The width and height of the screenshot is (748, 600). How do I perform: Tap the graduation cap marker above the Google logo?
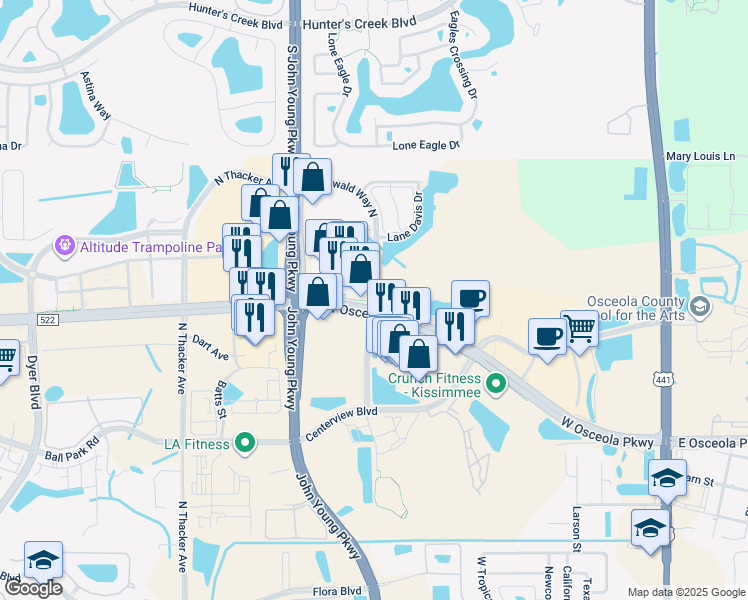click(x=43, y=561)
